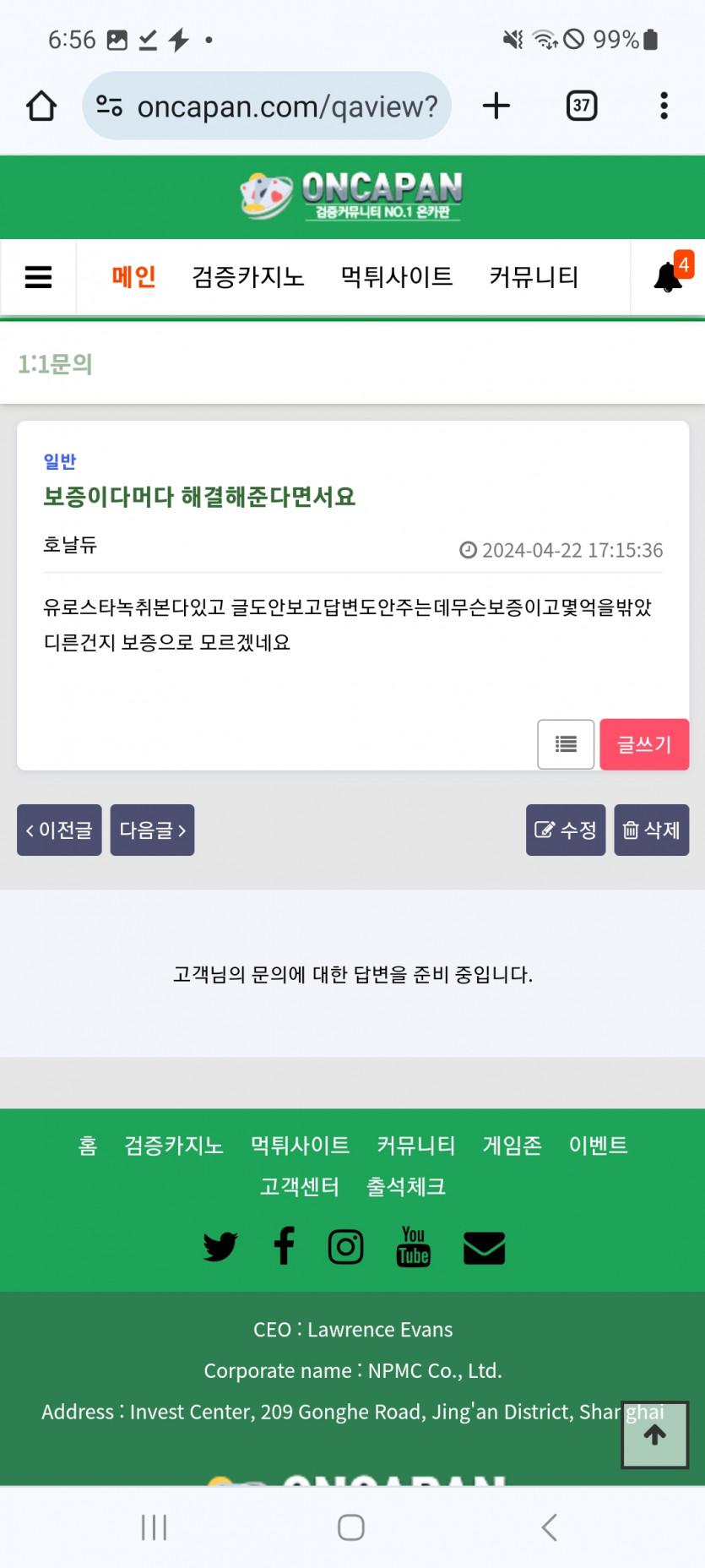The image size is (705, 1568).
Task: Tap the list view icon button
Action: click(566, 744)
